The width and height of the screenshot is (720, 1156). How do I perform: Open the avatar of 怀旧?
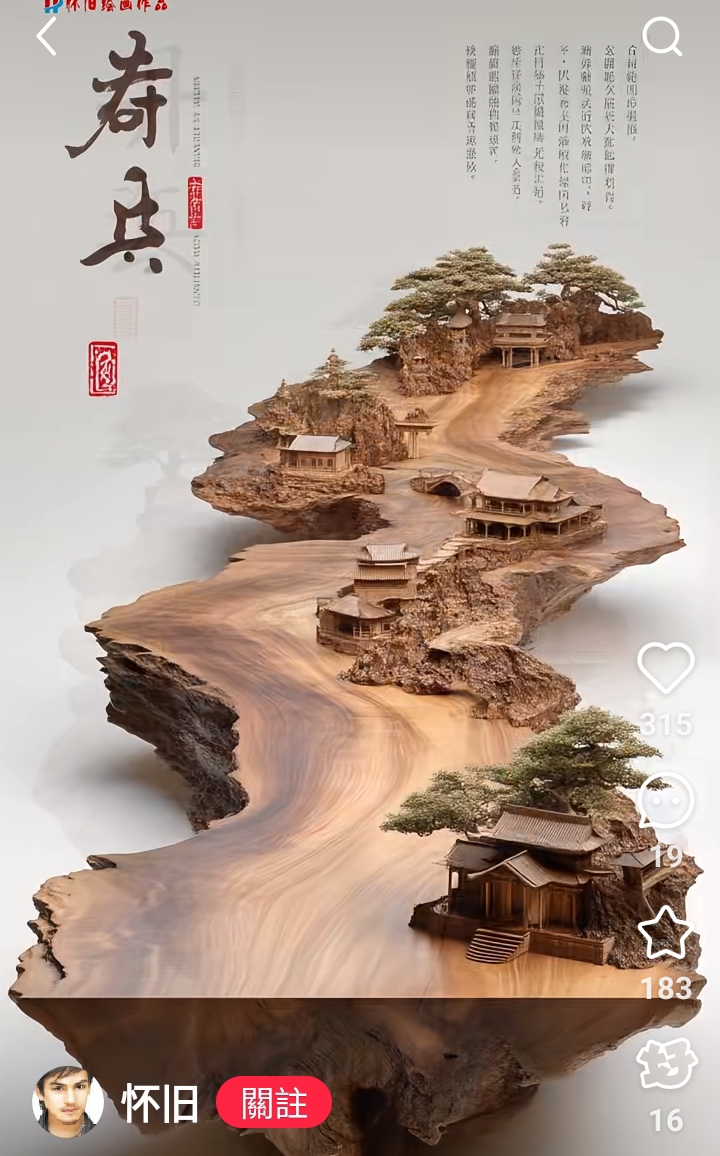[x=68, y=1101]
